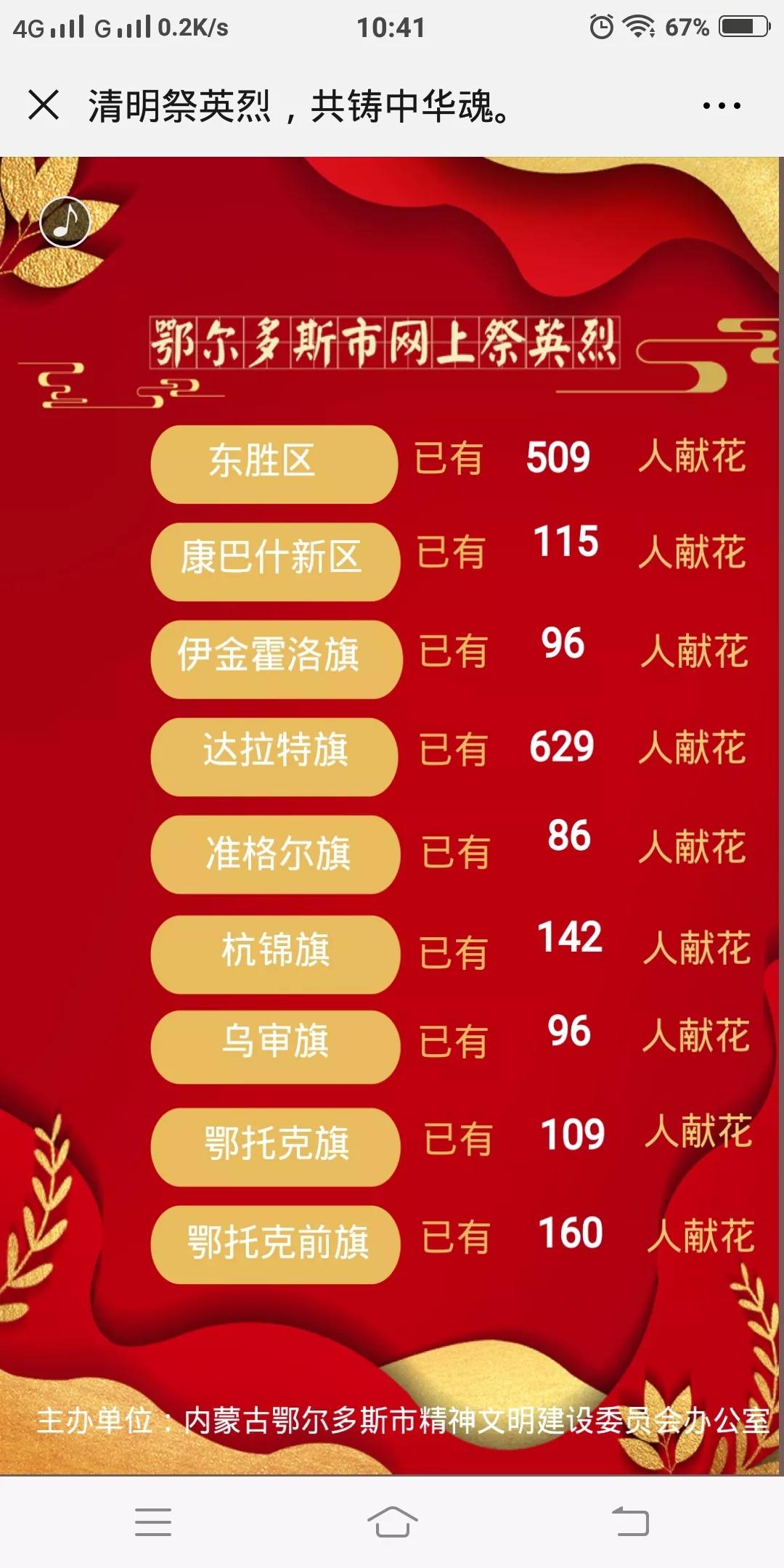Select the 东胜区 button
The image size is (784, 1568).
pyautogui.click(x=274, y=464)
